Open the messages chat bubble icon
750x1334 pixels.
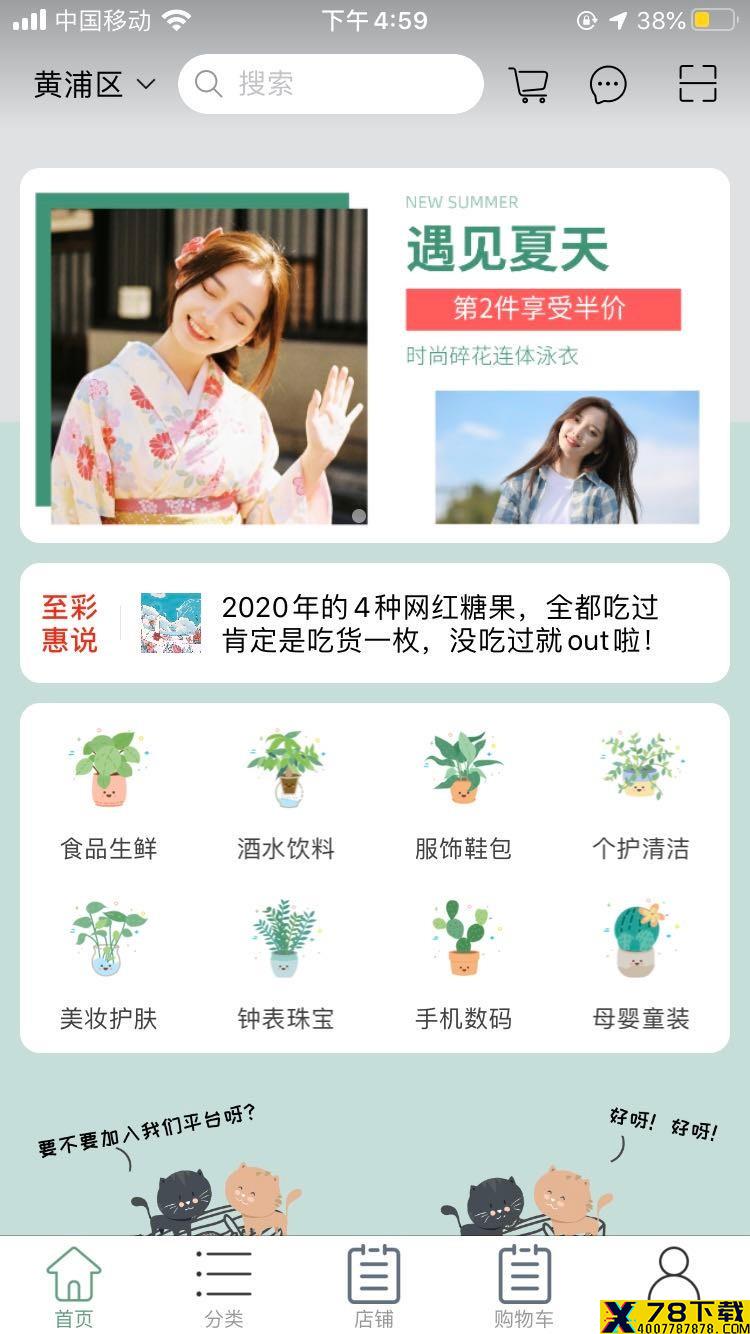608,85
